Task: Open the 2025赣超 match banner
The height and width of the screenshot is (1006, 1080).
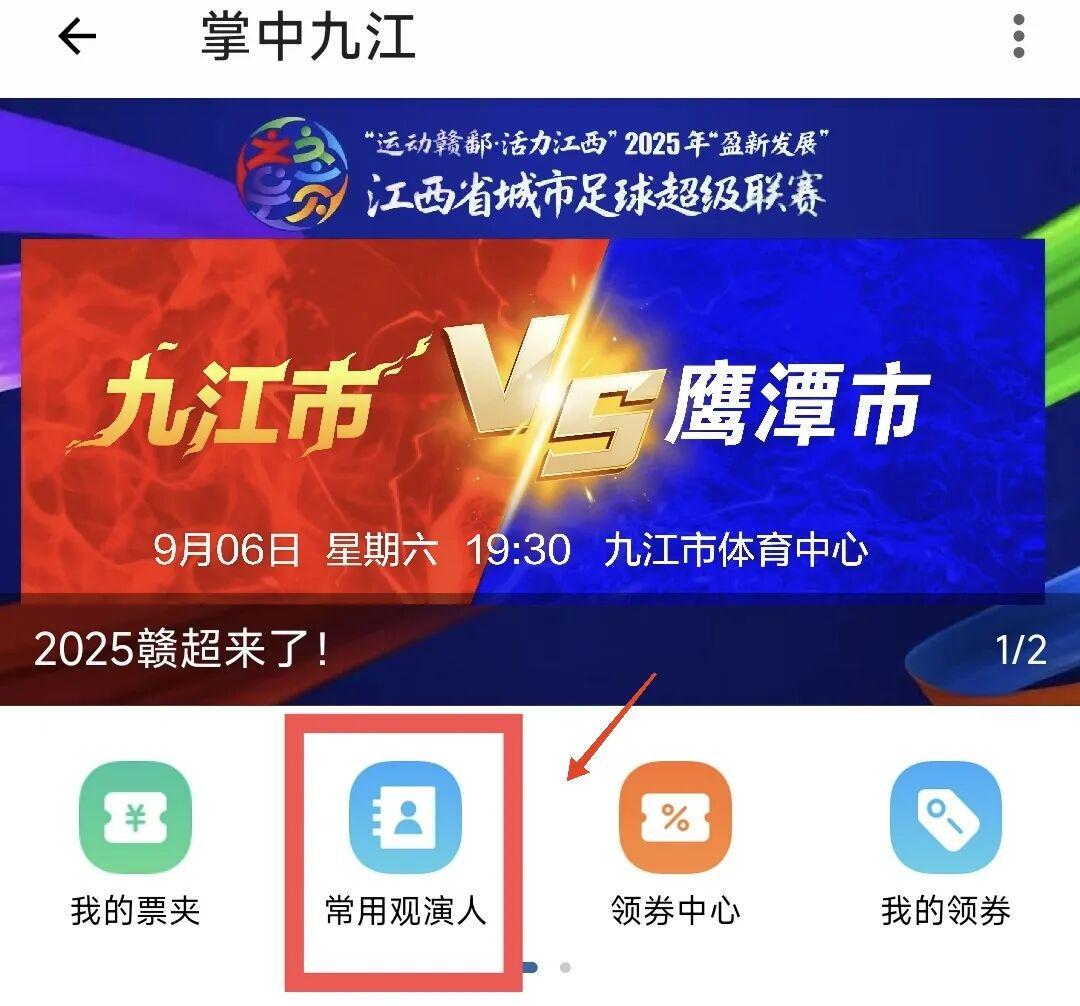Action: pyautogui.click(x=540, y=400)
